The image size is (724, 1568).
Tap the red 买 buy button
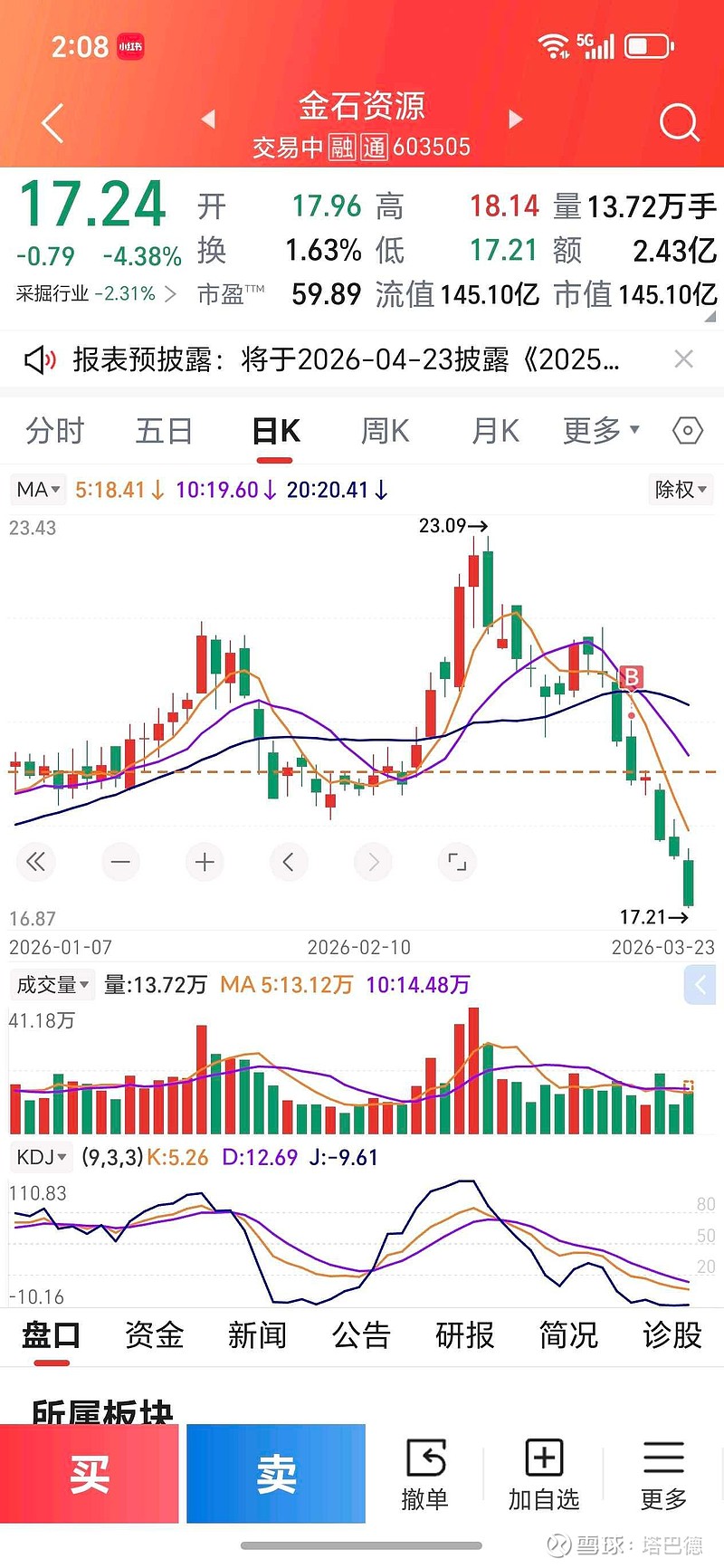coord(90,1474)
